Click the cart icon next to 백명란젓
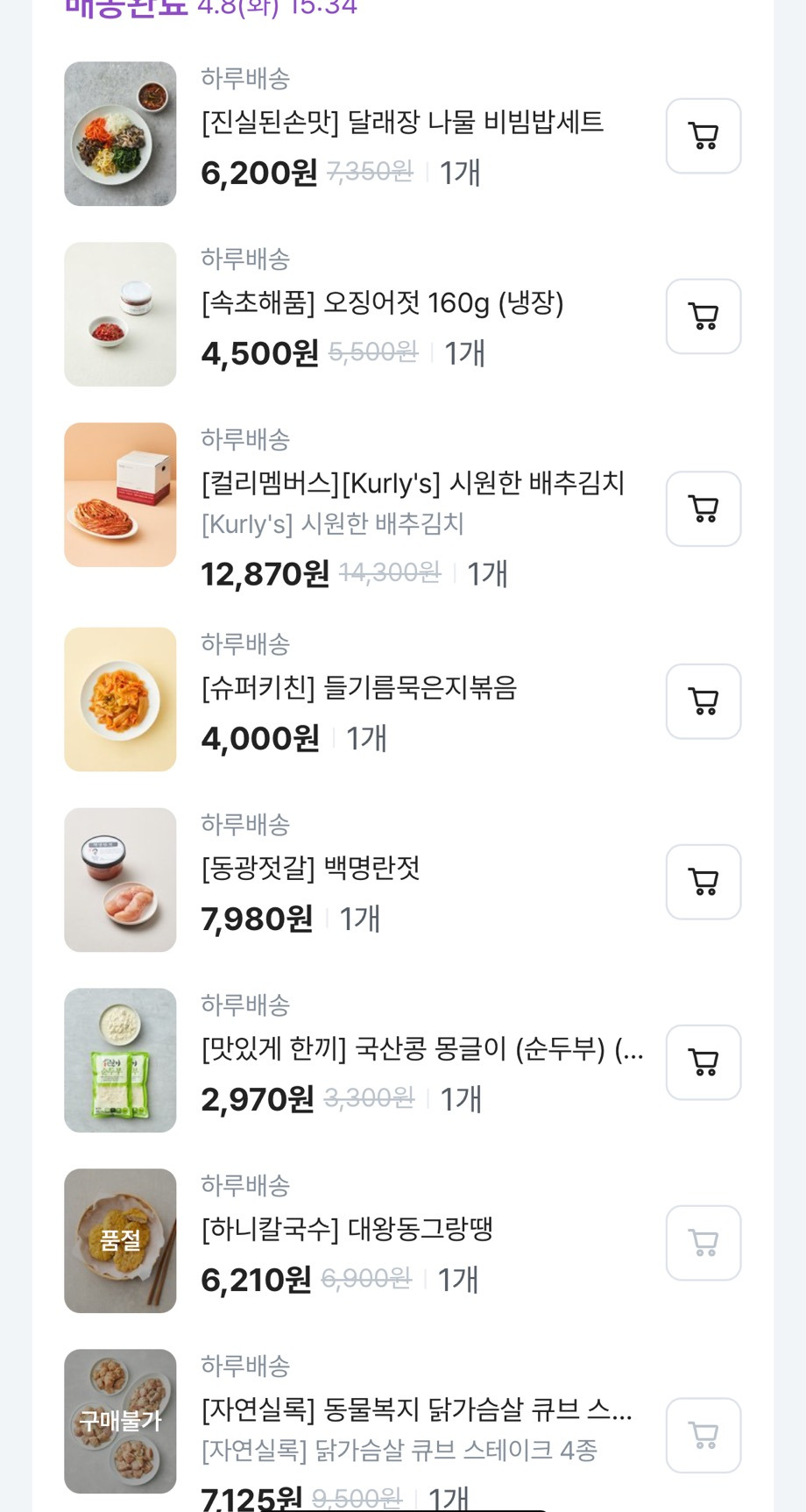The width and height of the screenshot is (806, 1512). point(703,882)
